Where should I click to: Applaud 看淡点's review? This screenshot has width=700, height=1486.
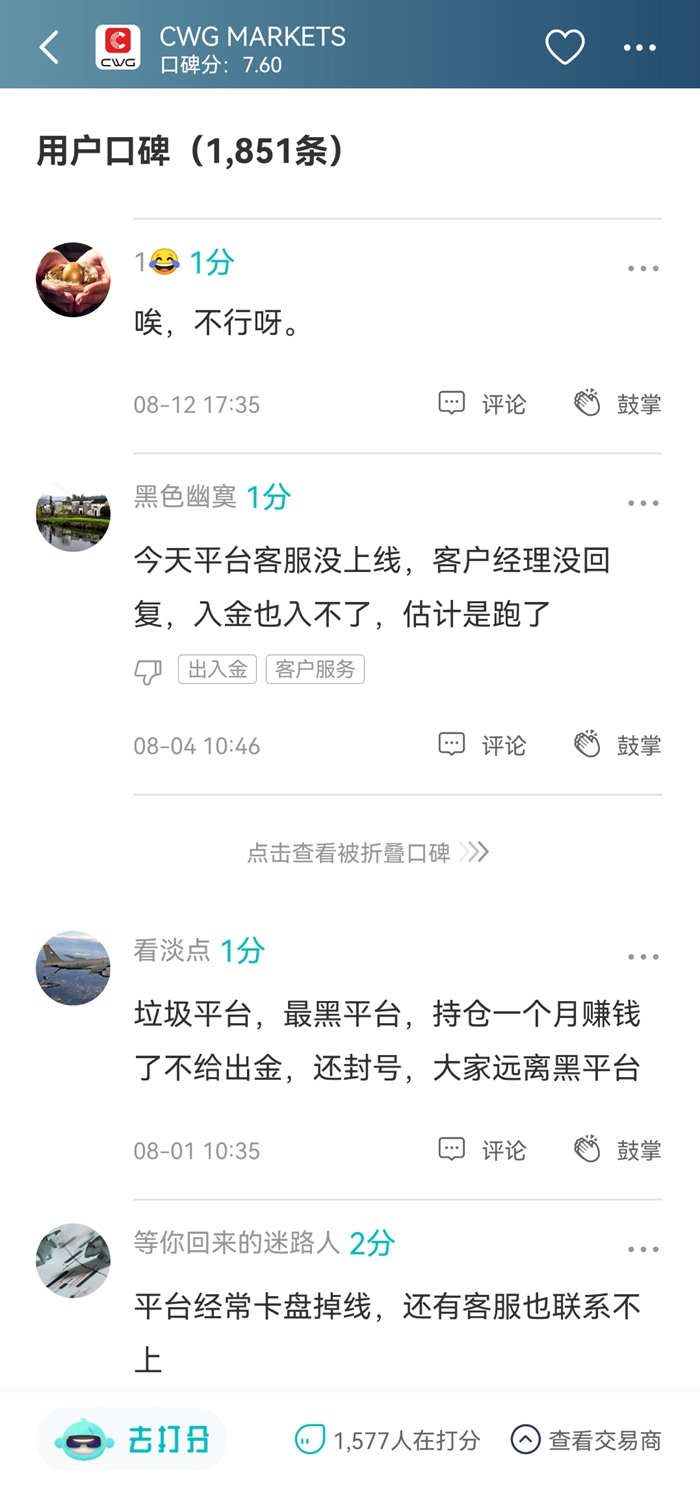(x=617, y=1150)
